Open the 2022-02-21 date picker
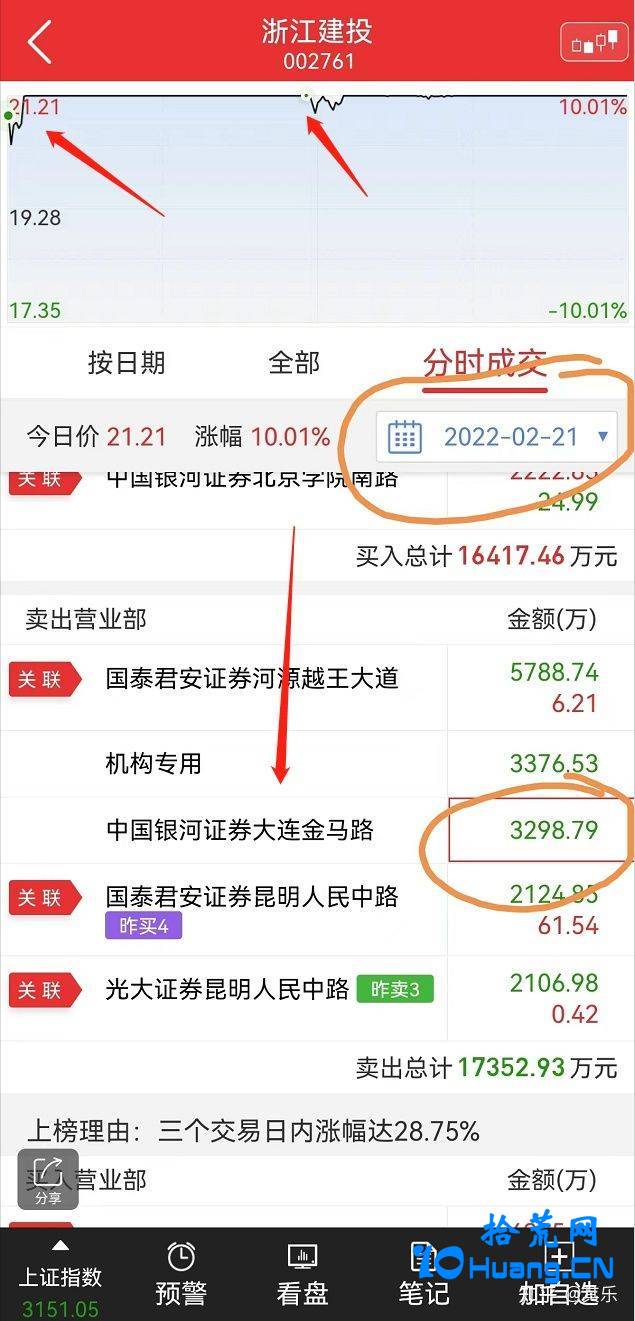The height and width of the screenshot is (1321, 635). click(497, 437)
